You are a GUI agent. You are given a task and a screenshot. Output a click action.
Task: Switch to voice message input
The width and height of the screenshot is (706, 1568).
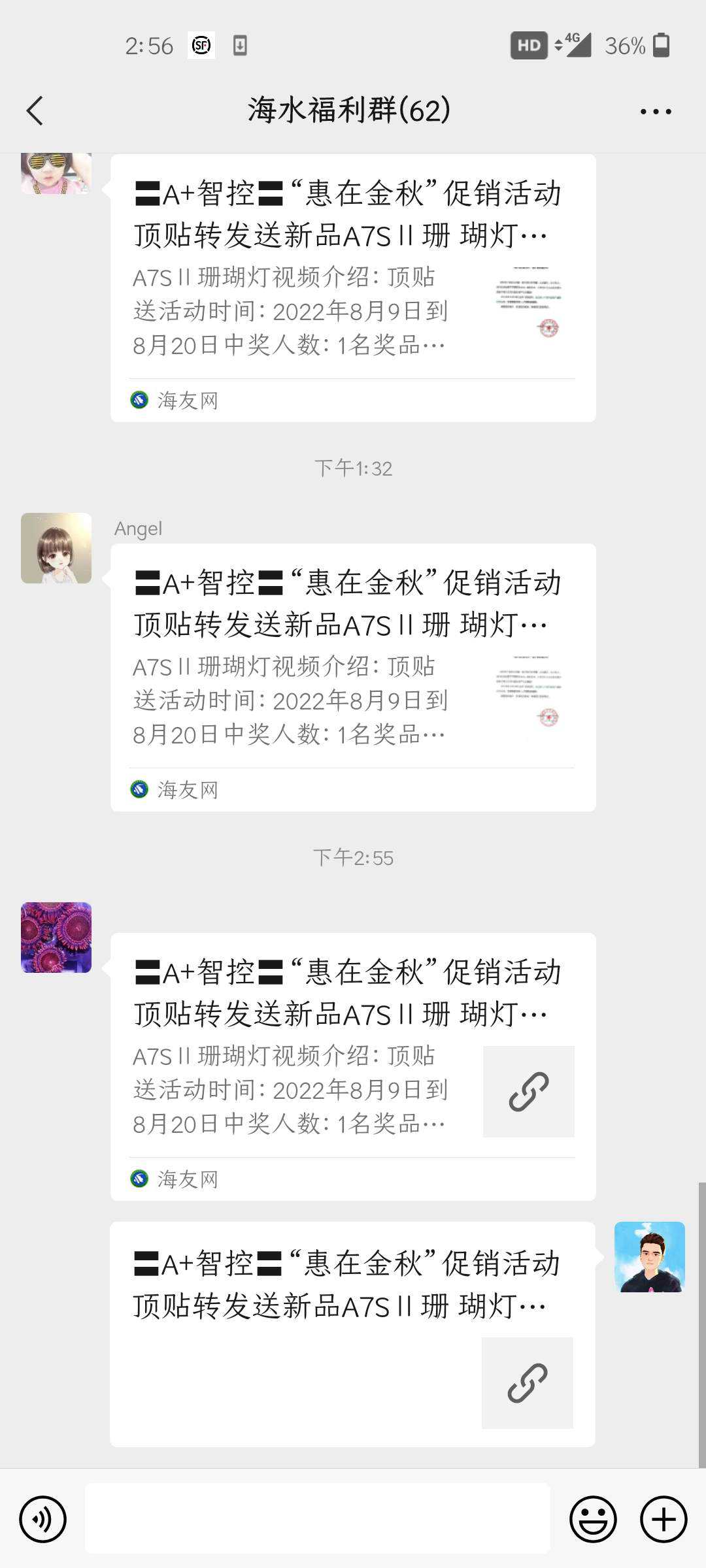(43, 1519)
